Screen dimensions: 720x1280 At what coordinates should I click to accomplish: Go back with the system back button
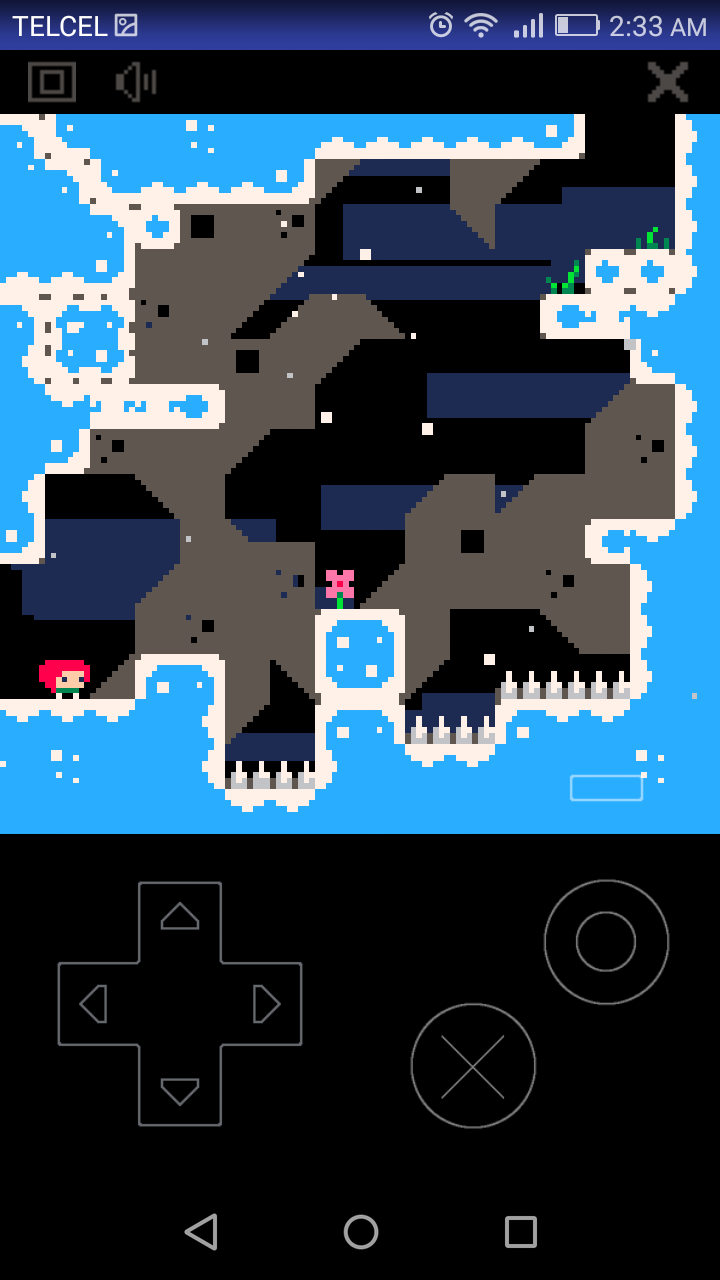point(201,1232)
